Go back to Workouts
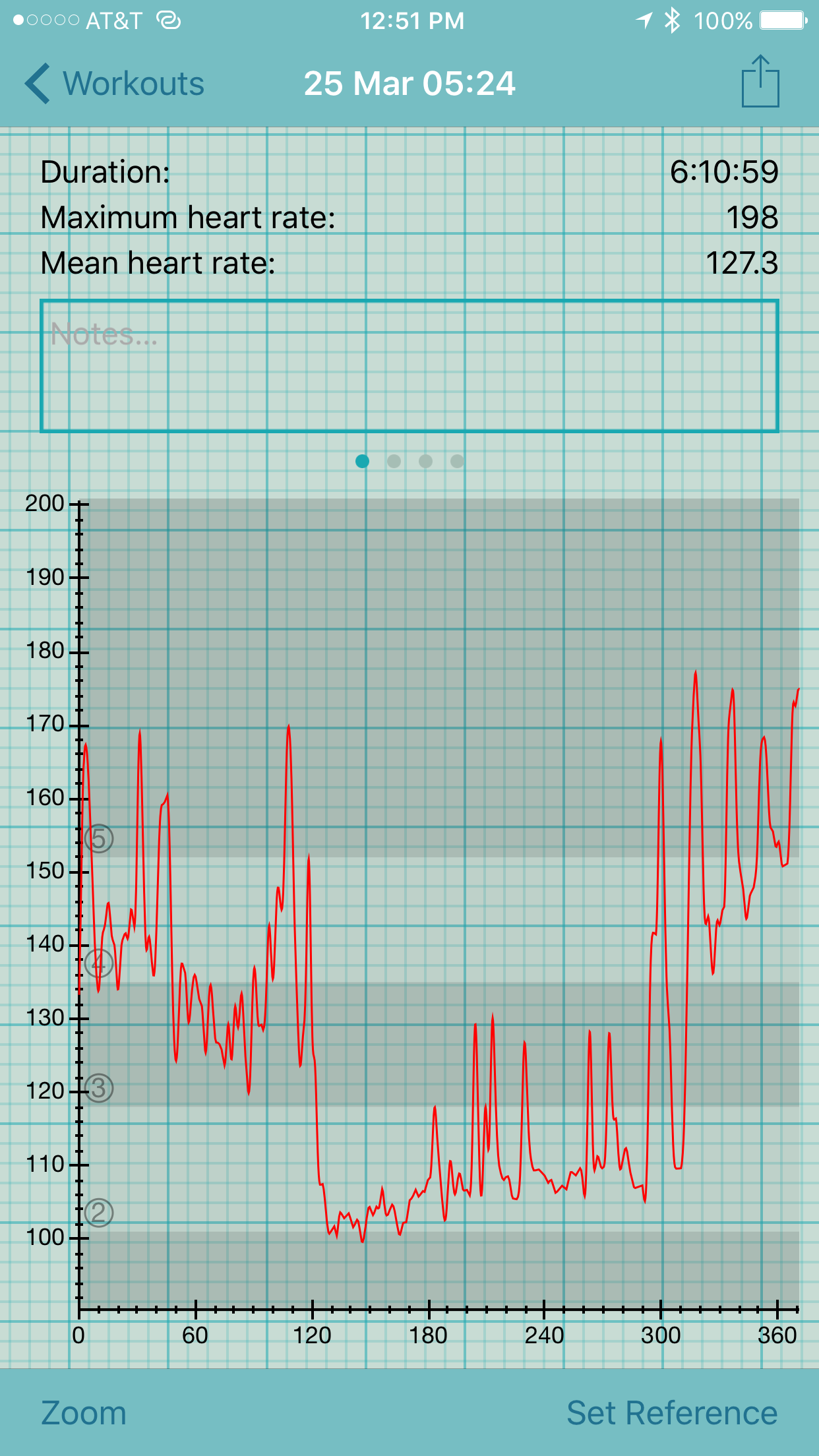The height and width of the screenshot is (1456, 819). [115, 84]
